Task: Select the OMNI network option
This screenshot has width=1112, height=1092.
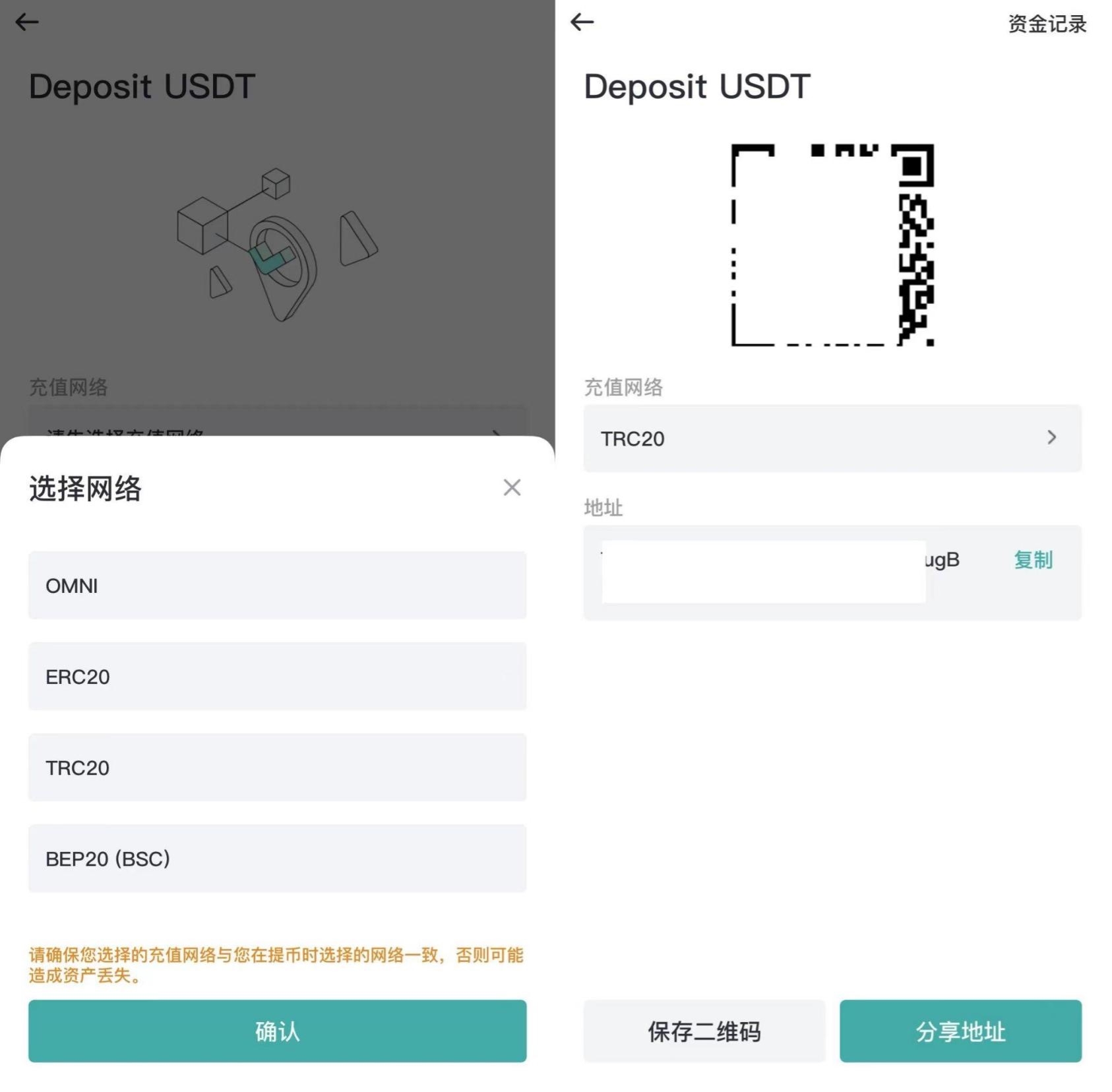Action: [277, 585]
